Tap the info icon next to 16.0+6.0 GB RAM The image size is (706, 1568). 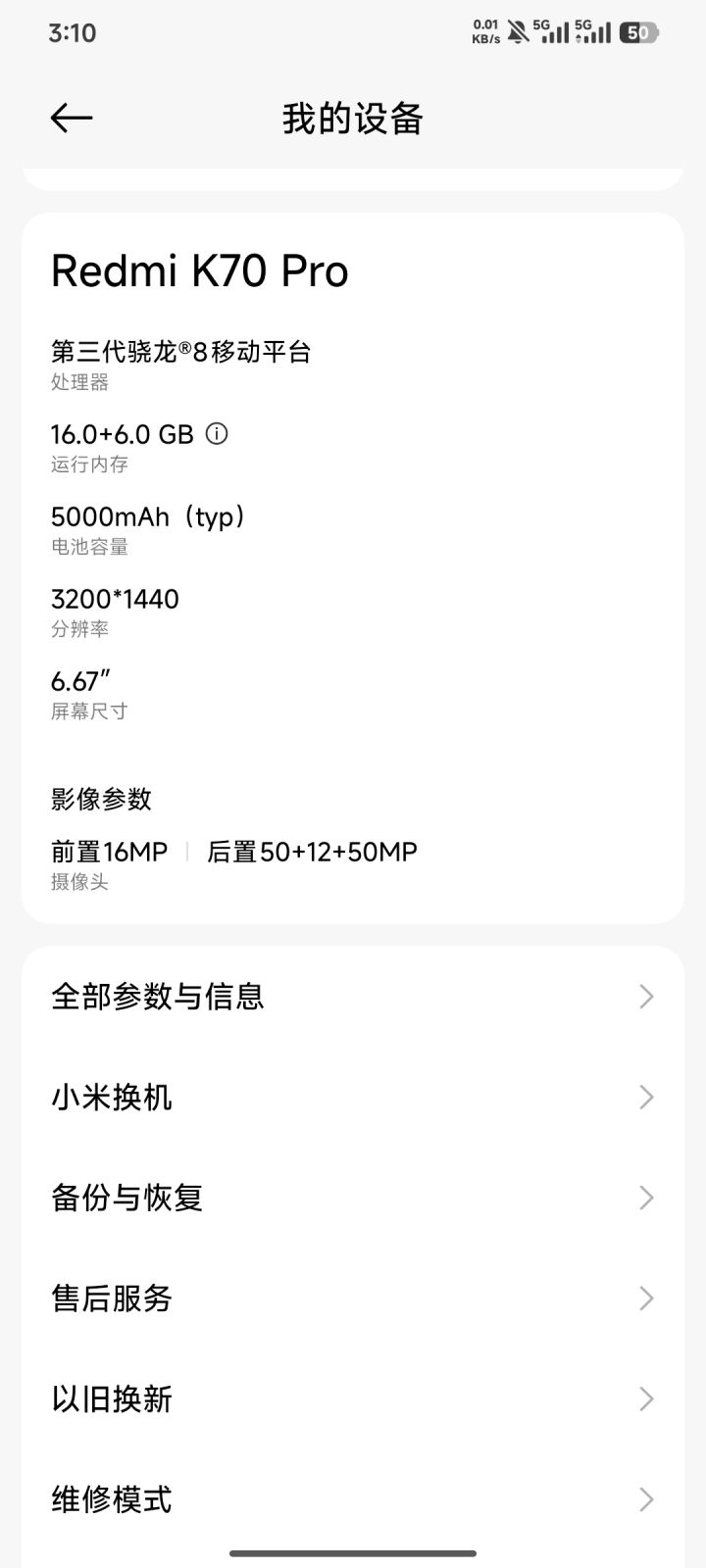click(x=217, y=433)
